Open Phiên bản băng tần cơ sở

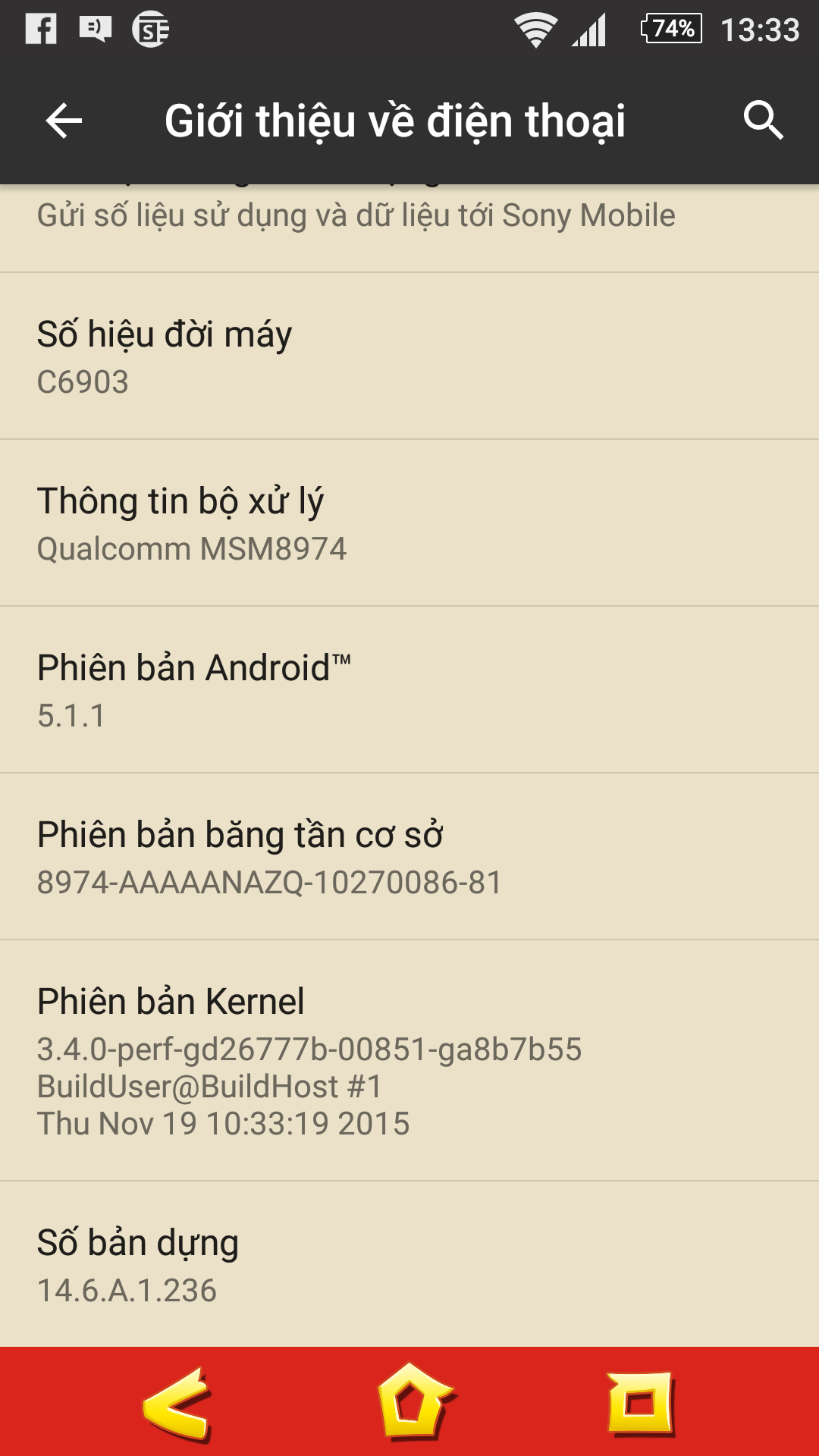pyautogui.click(x=409, y=857)
